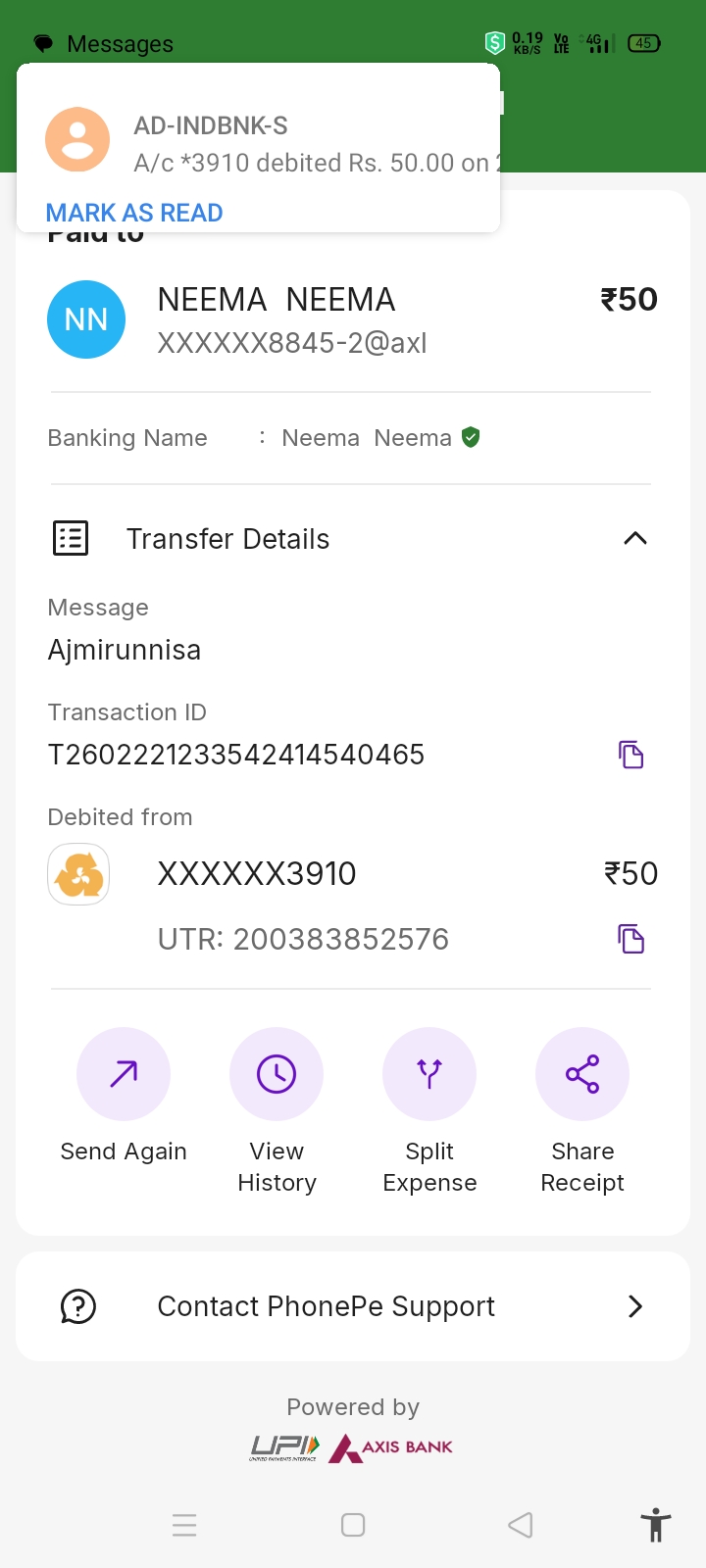View transaction history

tap(277, 1074)
